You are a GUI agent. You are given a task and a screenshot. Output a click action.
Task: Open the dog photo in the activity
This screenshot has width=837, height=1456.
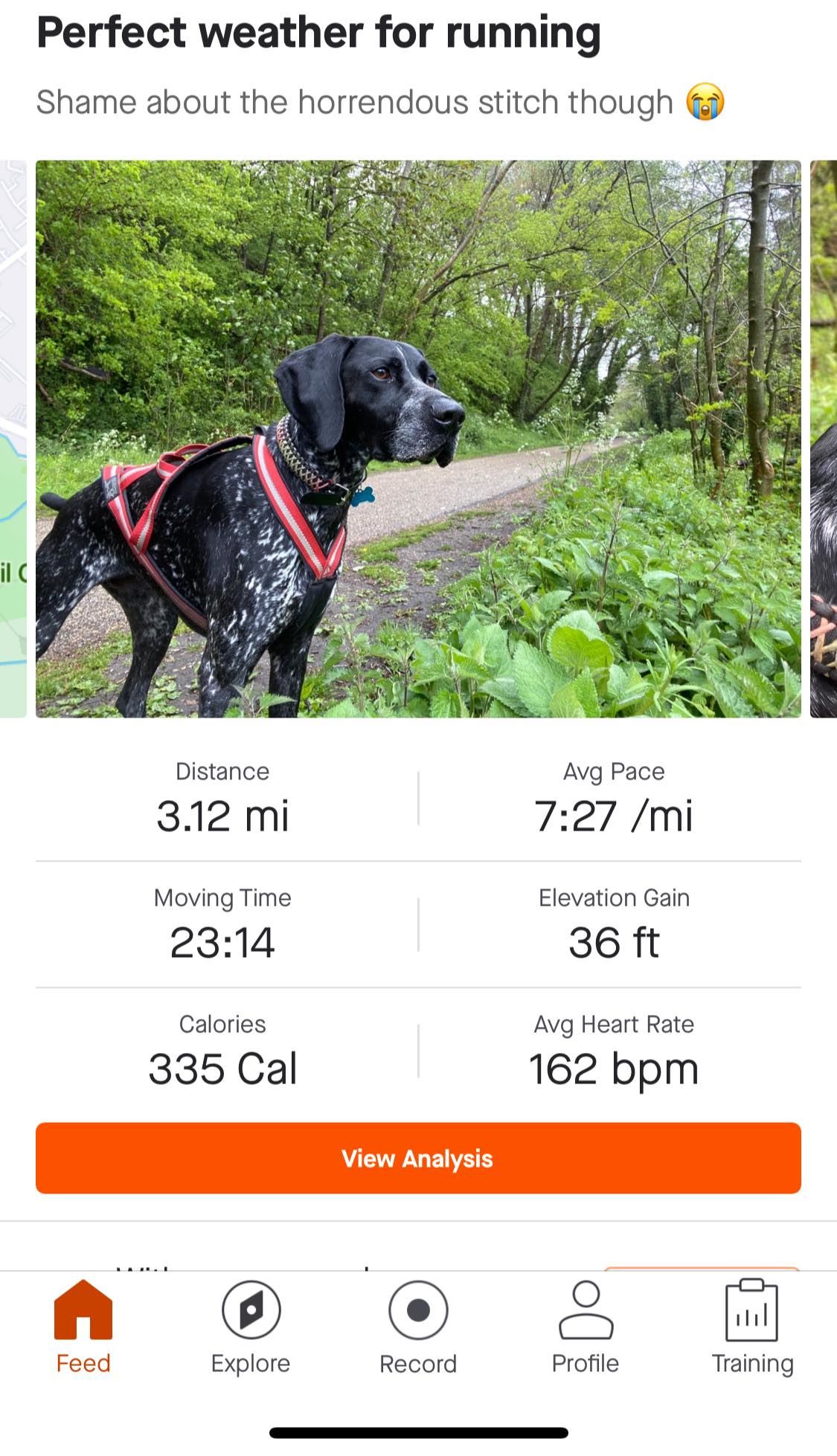(418, 439)
